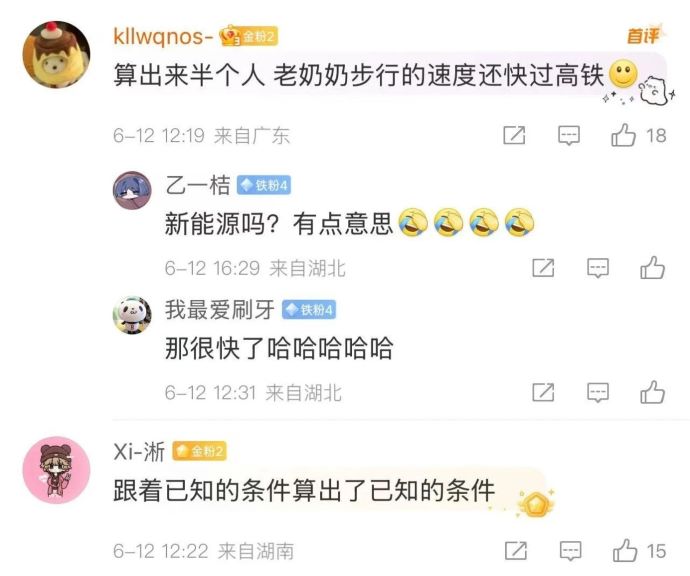Open 我最爱刷牙 profile avatar
This screenshot has width=690, height=576.
coord(132,314)
